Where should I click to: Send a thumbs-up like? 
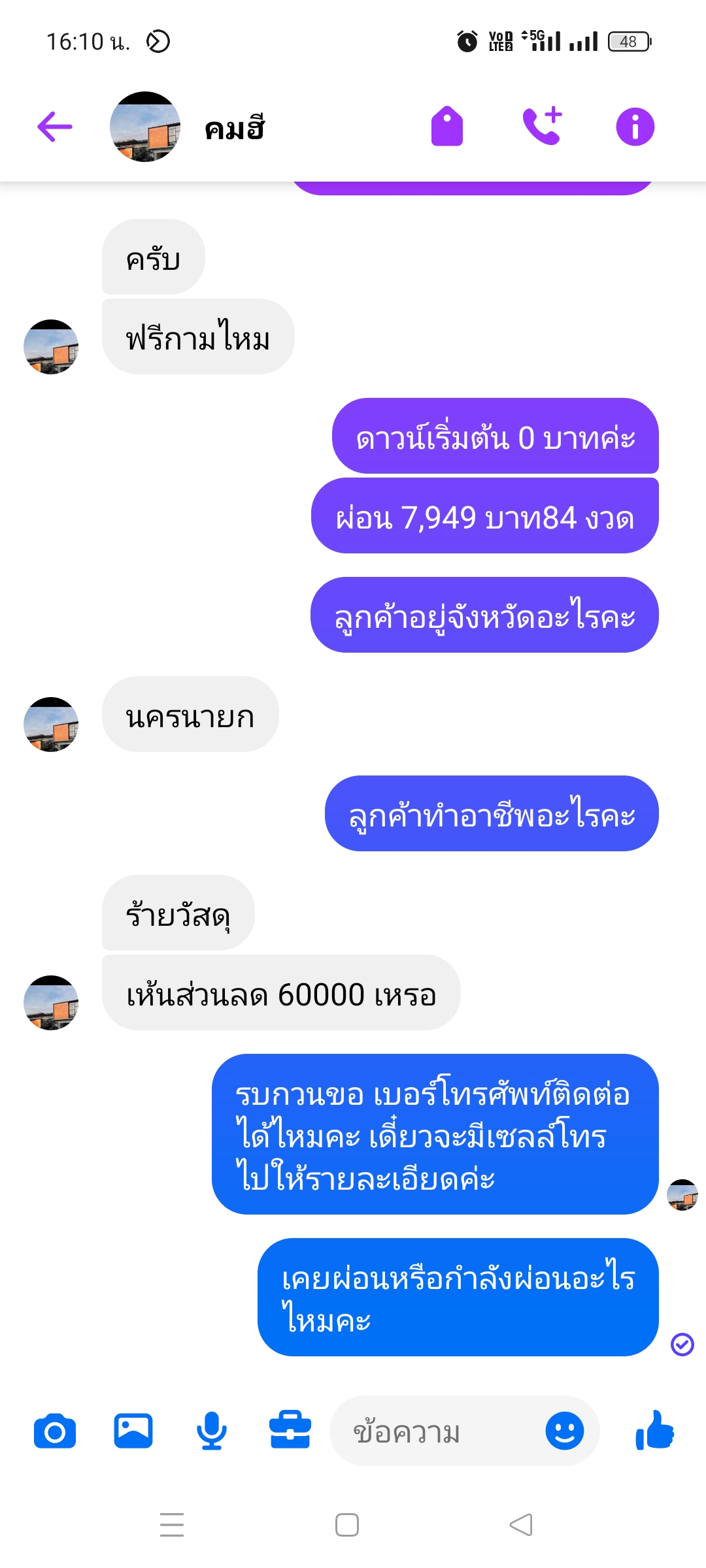pos(654,1431)
